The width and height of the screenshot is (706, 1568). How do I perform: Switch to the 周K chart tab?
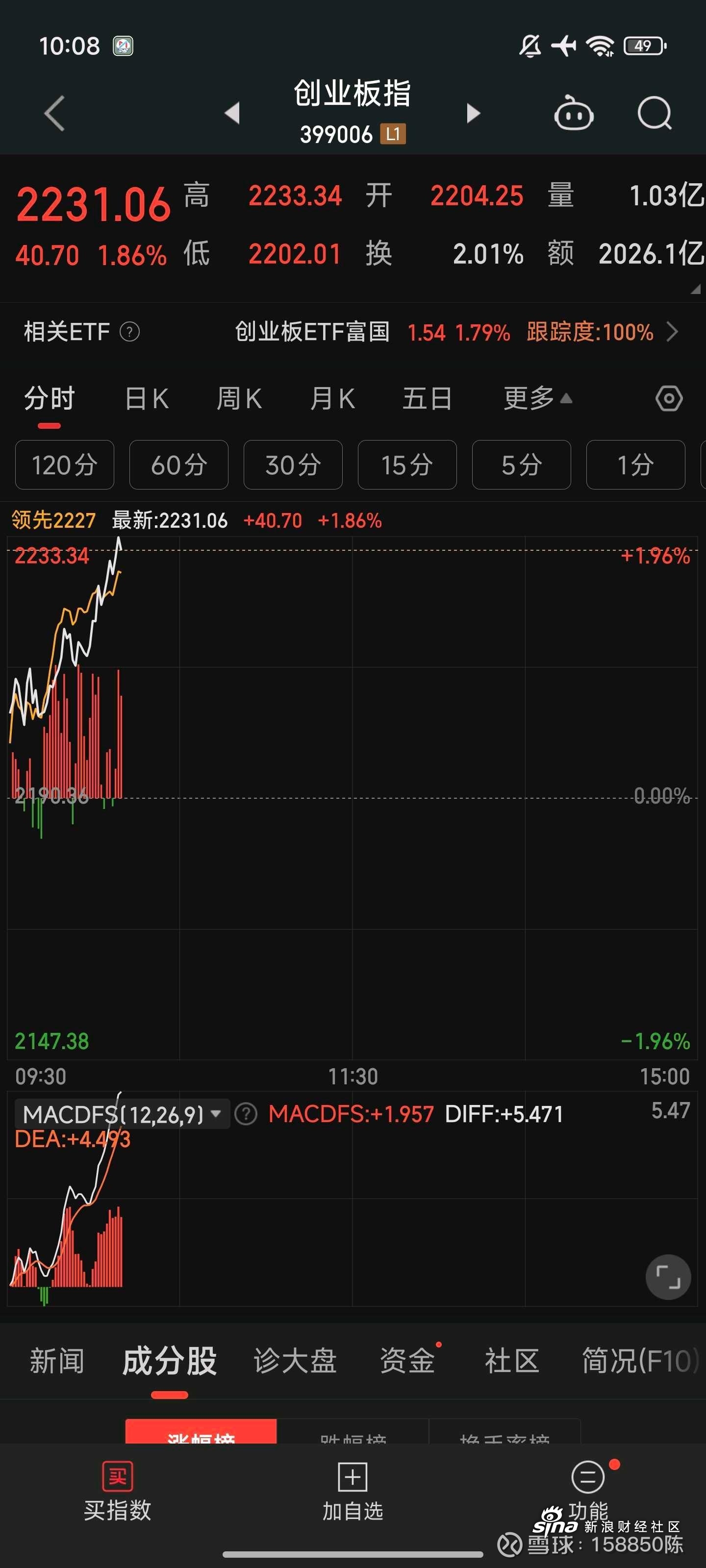239,399
